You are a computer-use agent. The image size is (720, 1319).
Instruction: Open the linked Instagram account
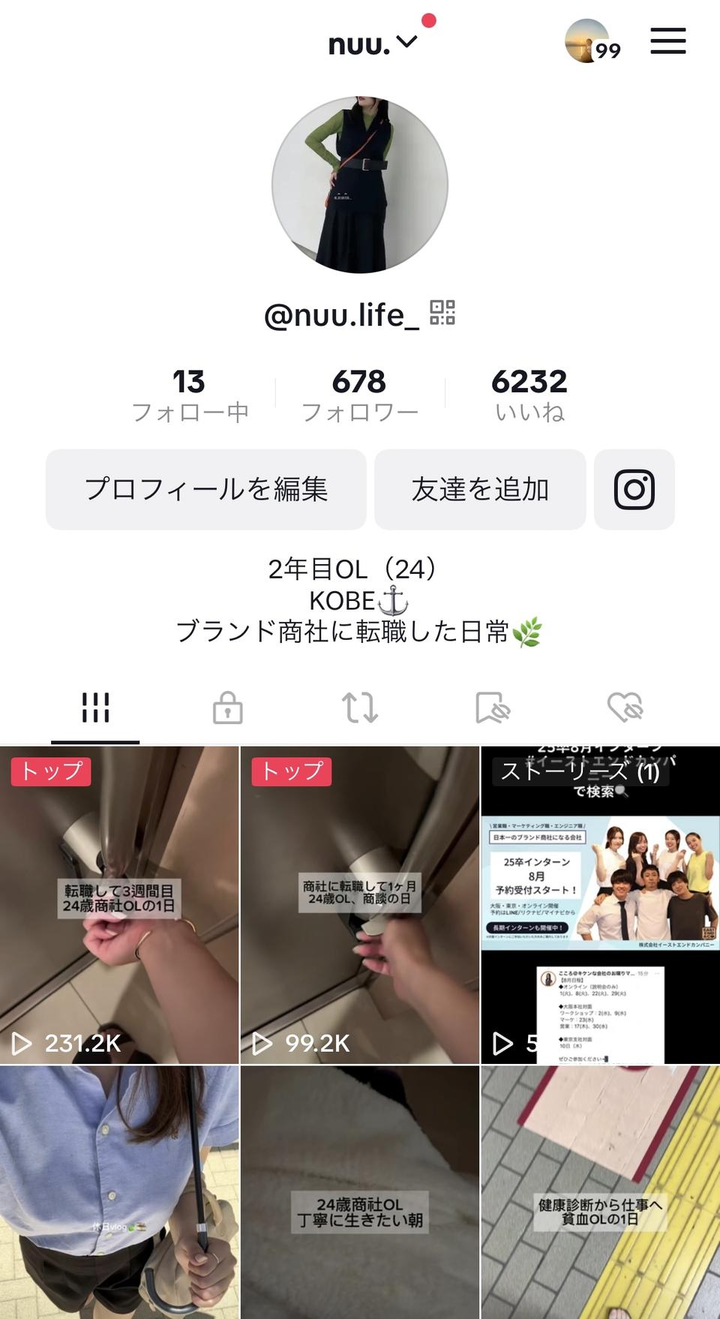pos(634,489)
